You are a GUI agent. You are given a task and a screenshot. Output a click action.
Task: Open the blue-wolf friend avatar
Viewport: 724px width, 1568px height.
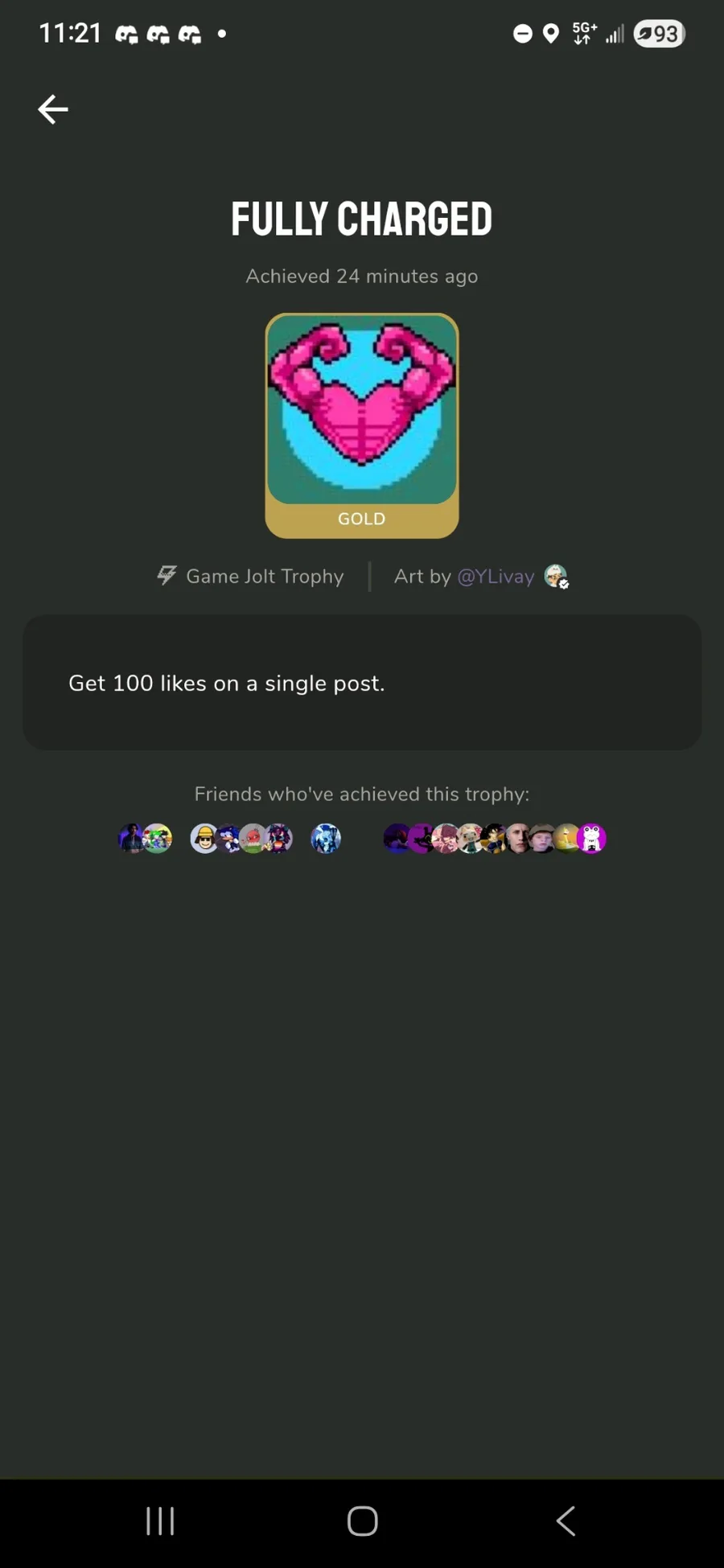326,839
